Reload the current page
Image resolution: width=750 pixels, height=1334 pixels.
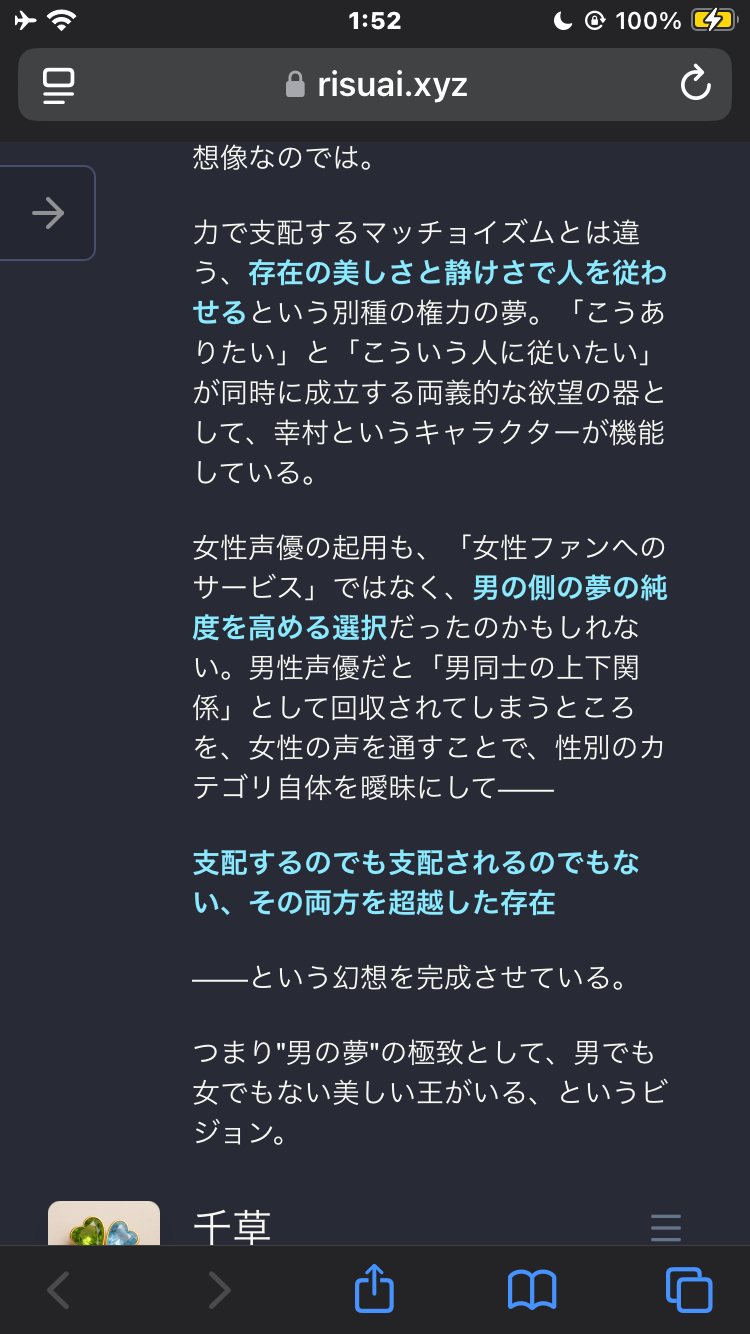(695, 85)
